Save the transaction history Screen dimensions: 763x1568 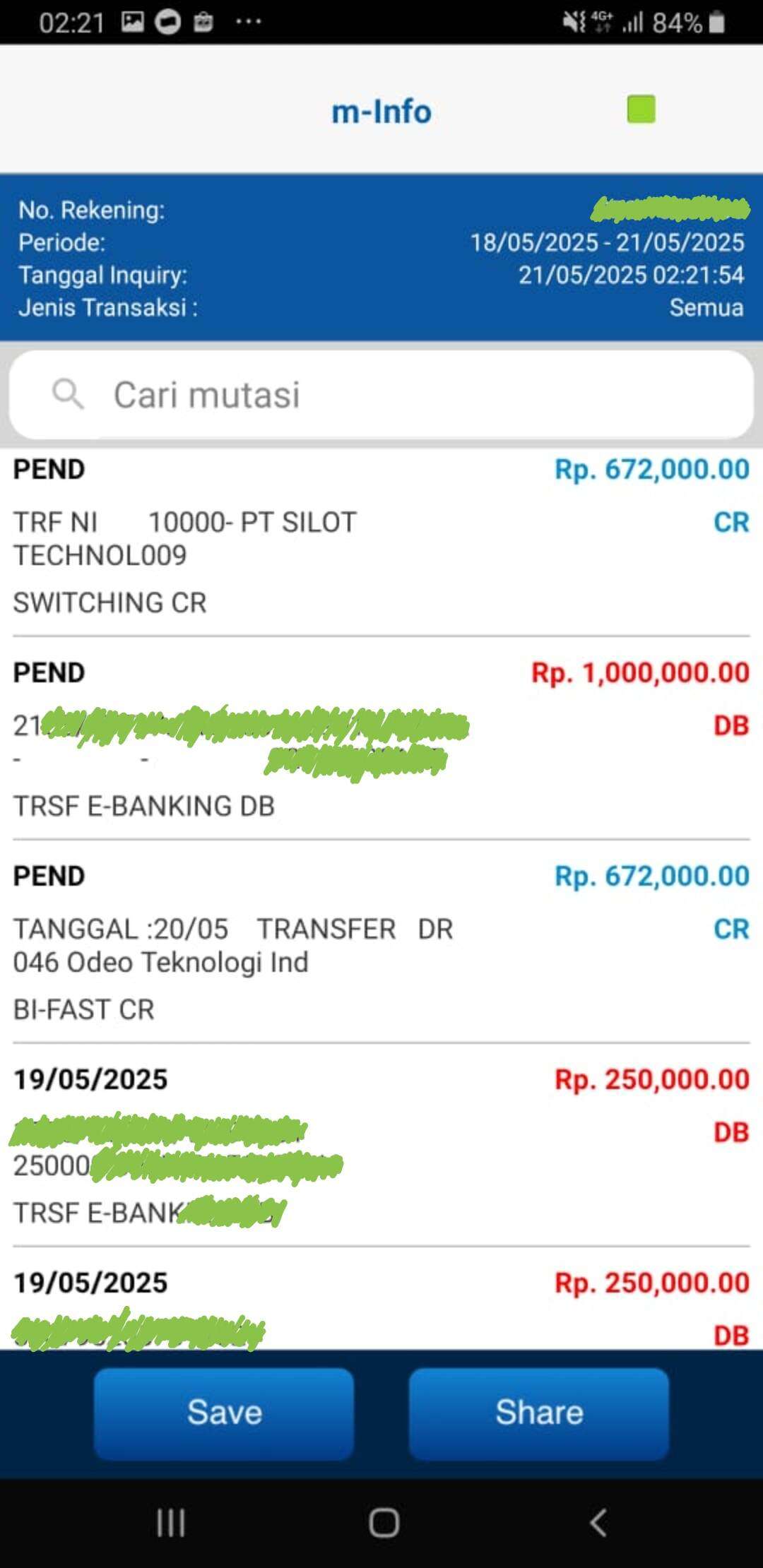[224, 1413]
